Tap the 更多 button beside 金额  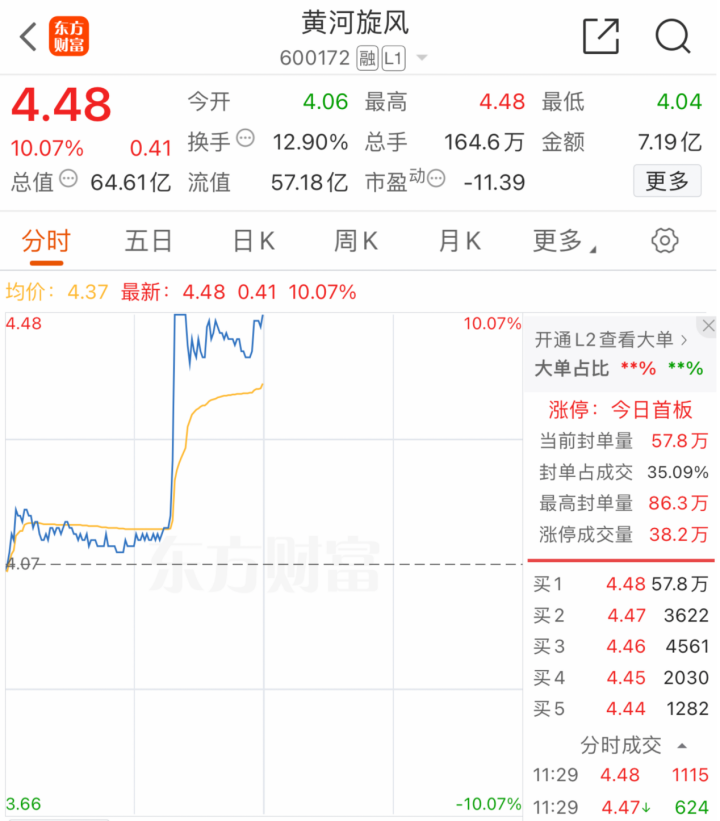point(666,181)
